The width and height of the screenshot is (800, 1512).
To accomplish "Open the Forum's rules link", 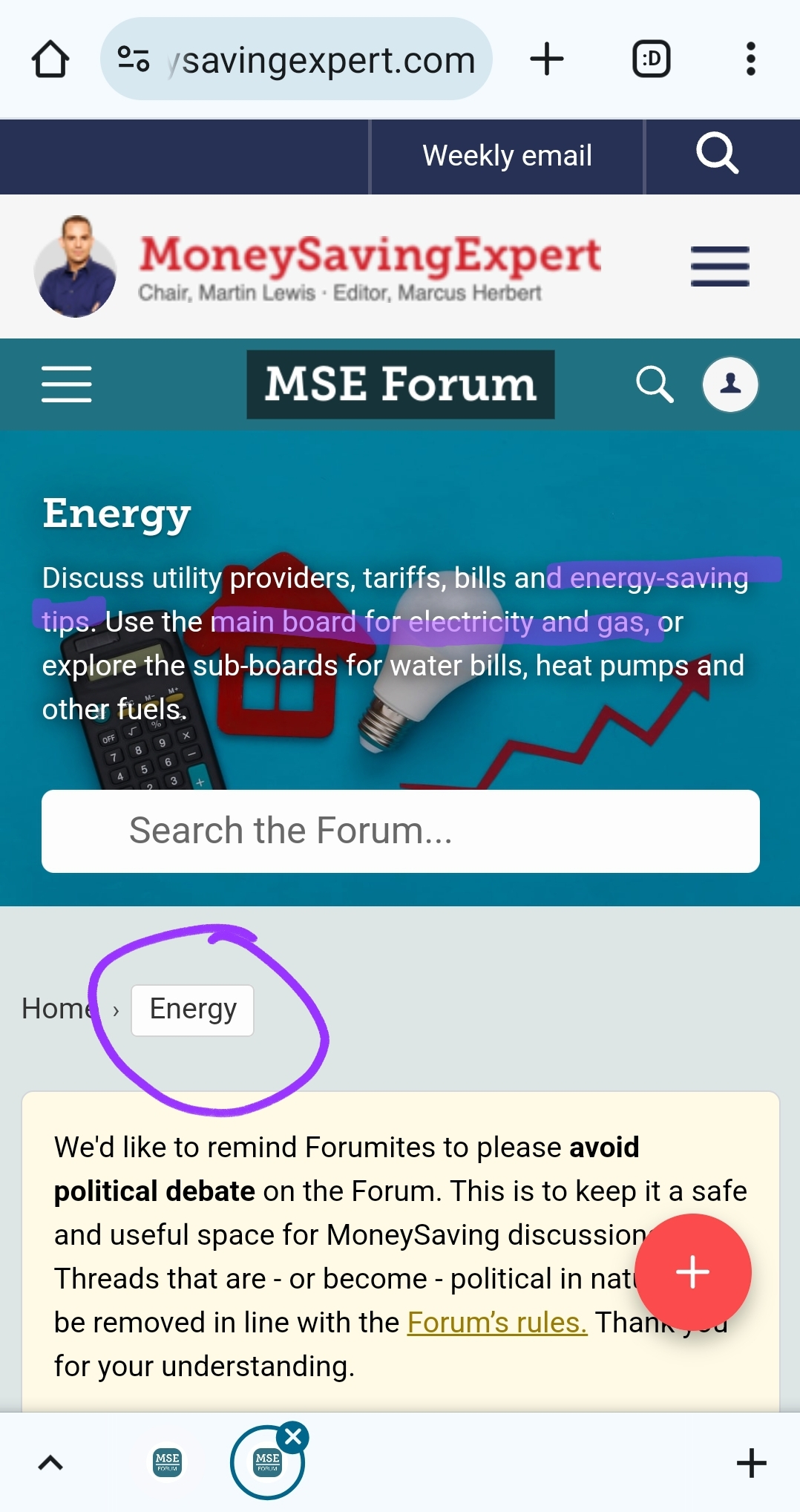I will click(x=497, y=1322).
